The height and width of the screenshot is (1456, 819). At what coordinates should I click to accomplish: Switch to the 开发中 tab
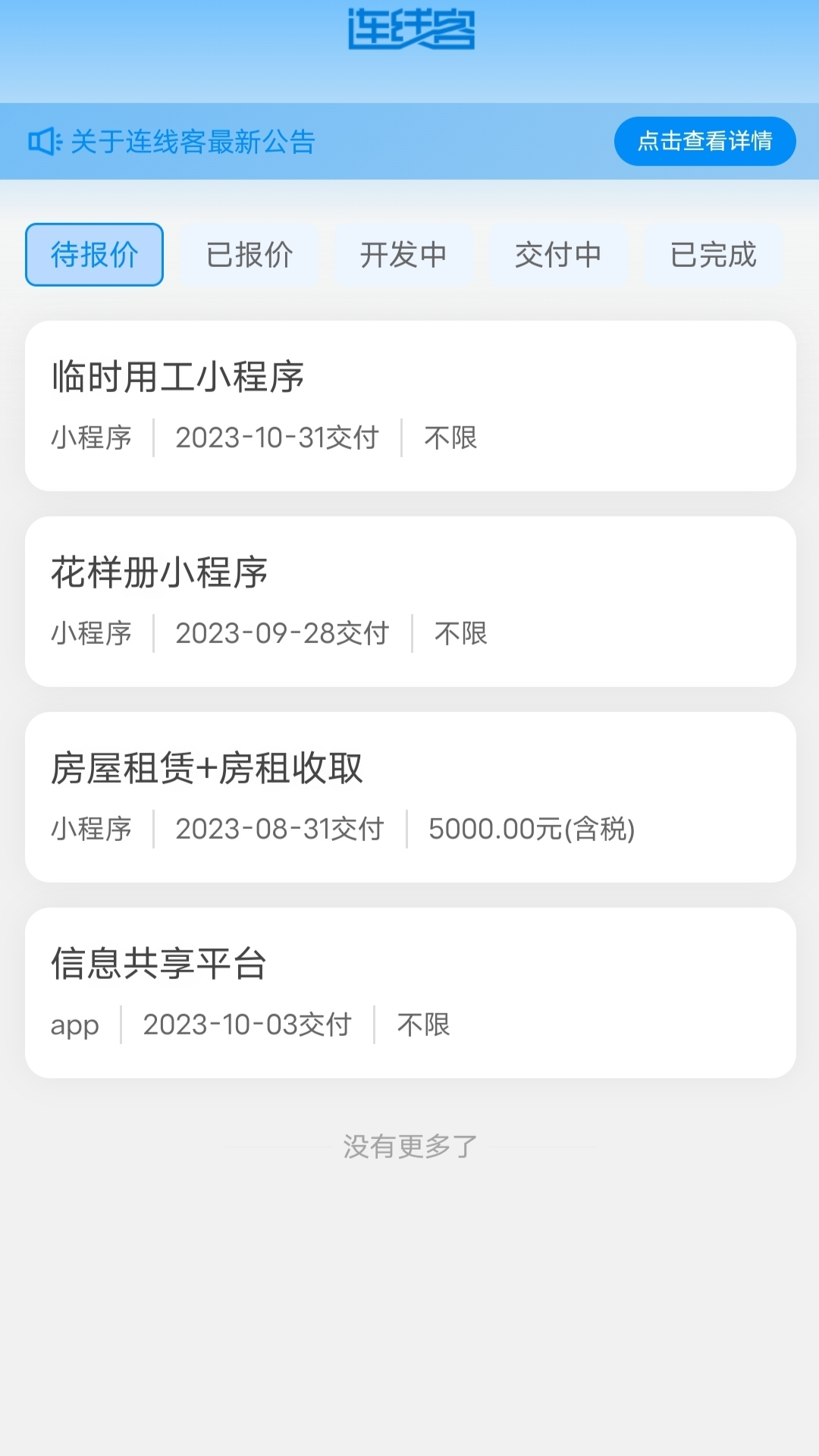[403, 255]
